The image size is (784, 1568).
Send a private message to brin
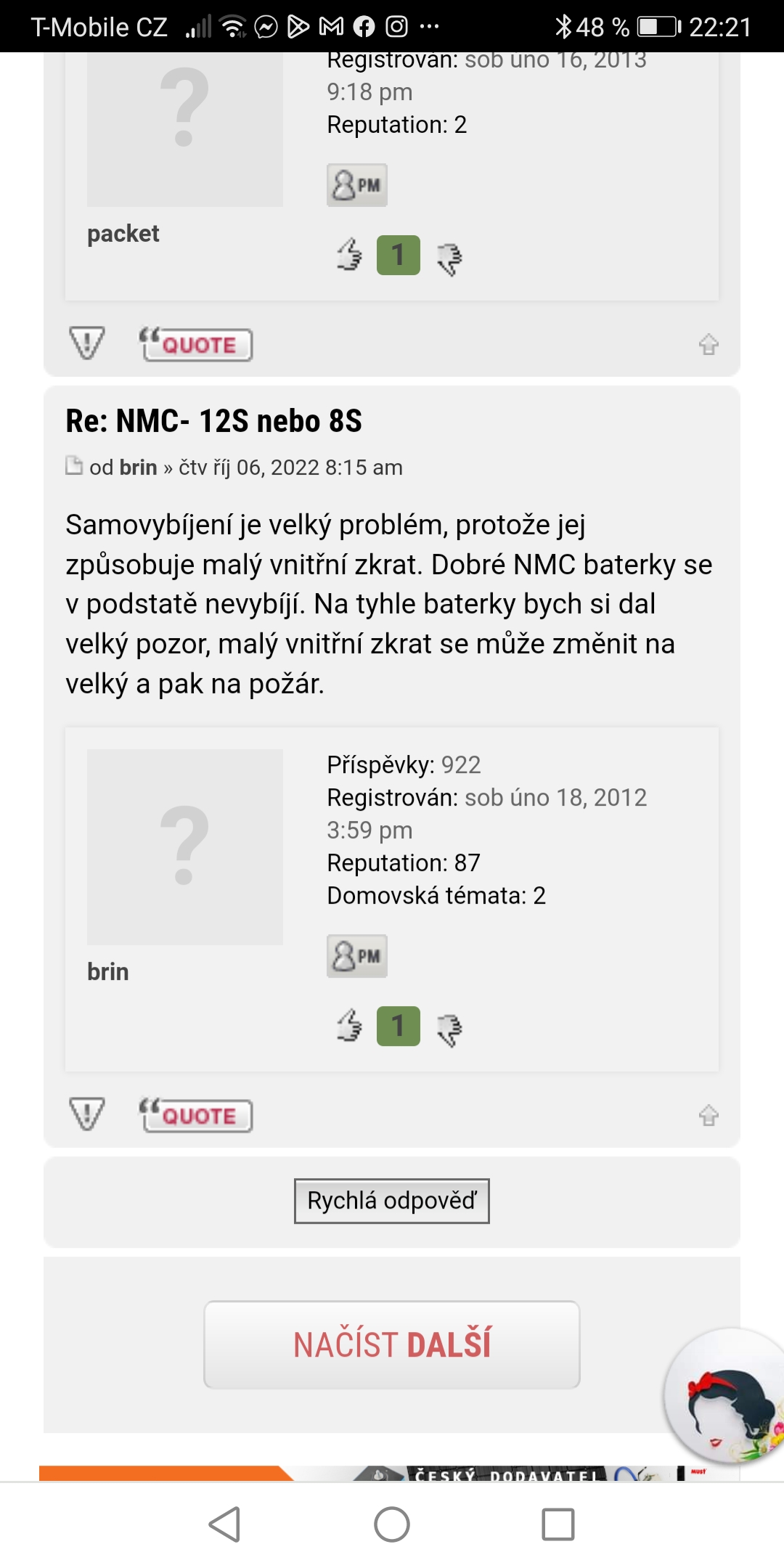coord(356,957)
